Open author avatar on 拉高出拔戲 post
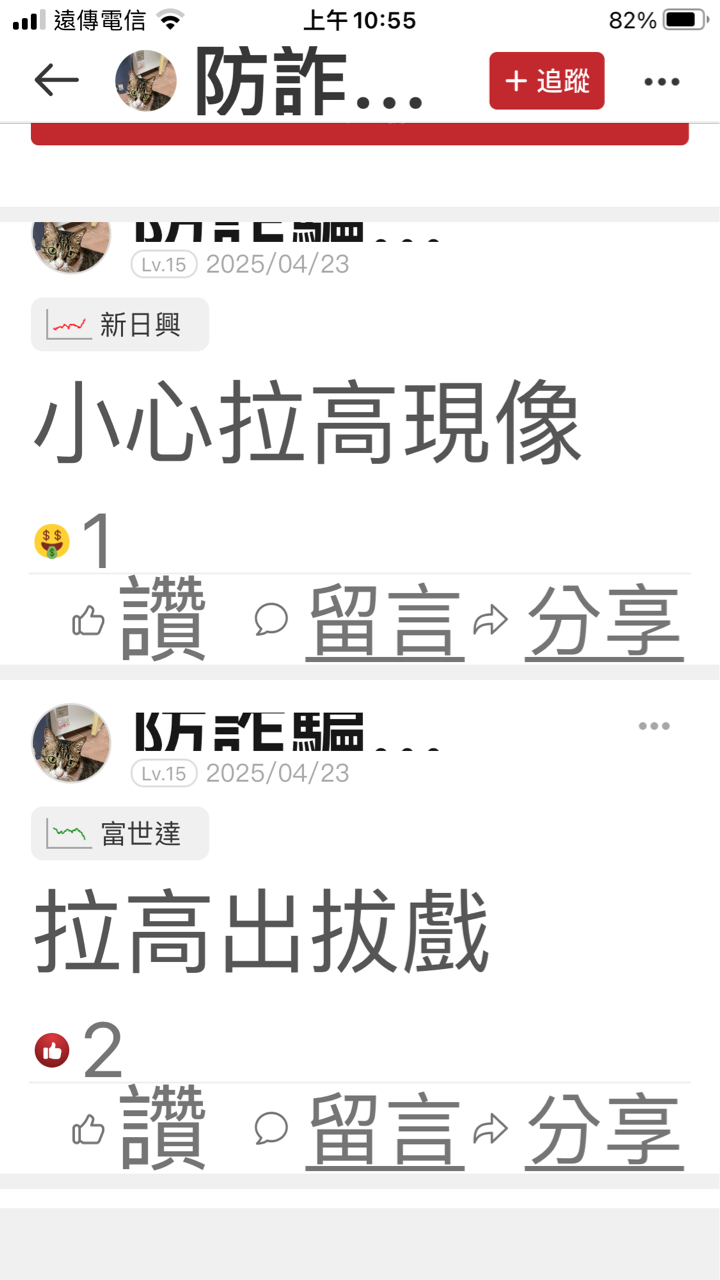Image resolution: width=720 pixels, height=1280 pixels. tap(70, 742)
